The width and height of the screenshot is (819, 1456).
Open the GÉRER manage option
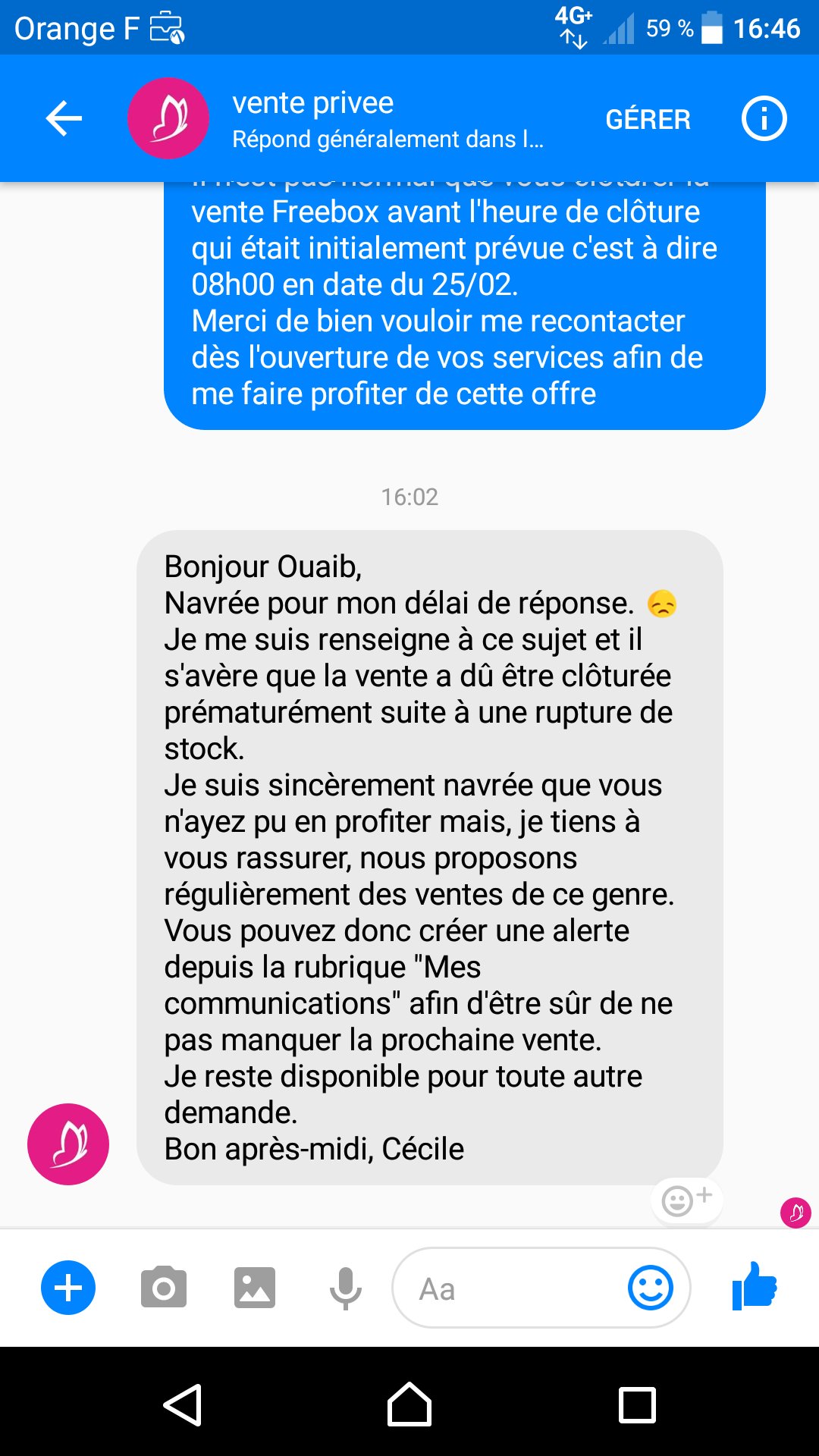[x=648, y=120]
